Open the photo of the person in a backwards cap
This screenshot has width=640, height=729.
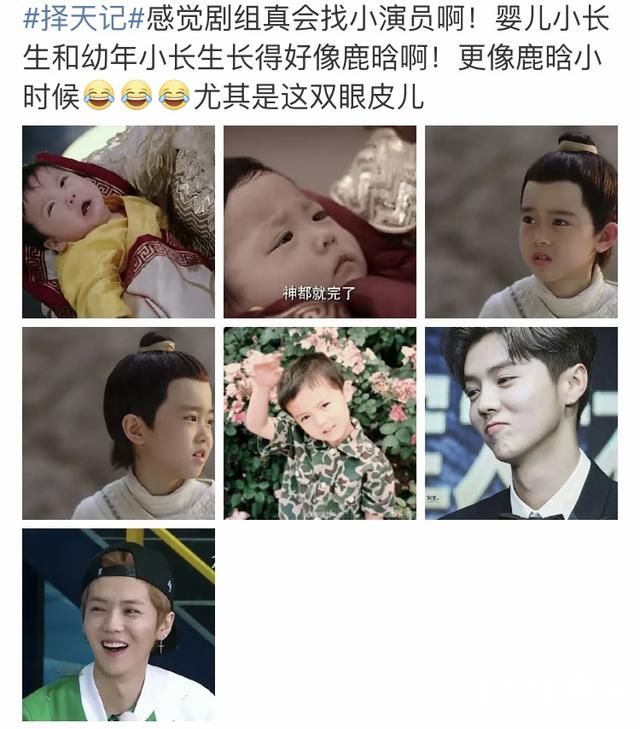tap(118, 624)
